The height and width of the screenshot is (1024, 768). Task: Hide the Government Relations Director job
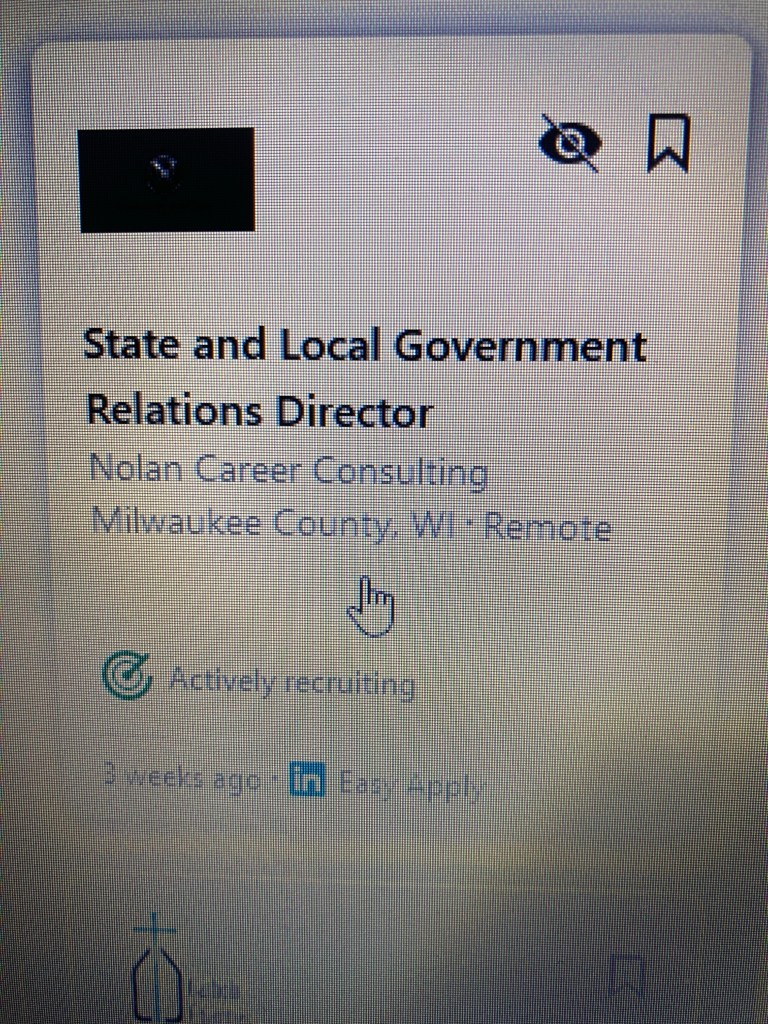[x=570, y=145]
